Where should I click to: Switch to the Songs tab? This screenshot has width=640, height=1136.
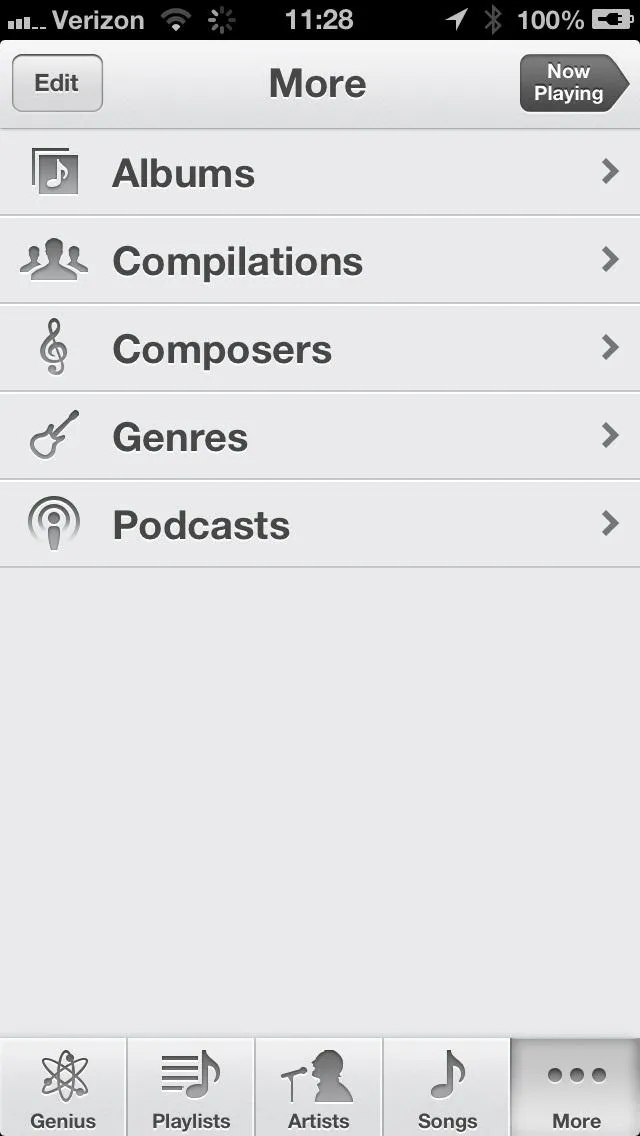[x=447, y=1087]
